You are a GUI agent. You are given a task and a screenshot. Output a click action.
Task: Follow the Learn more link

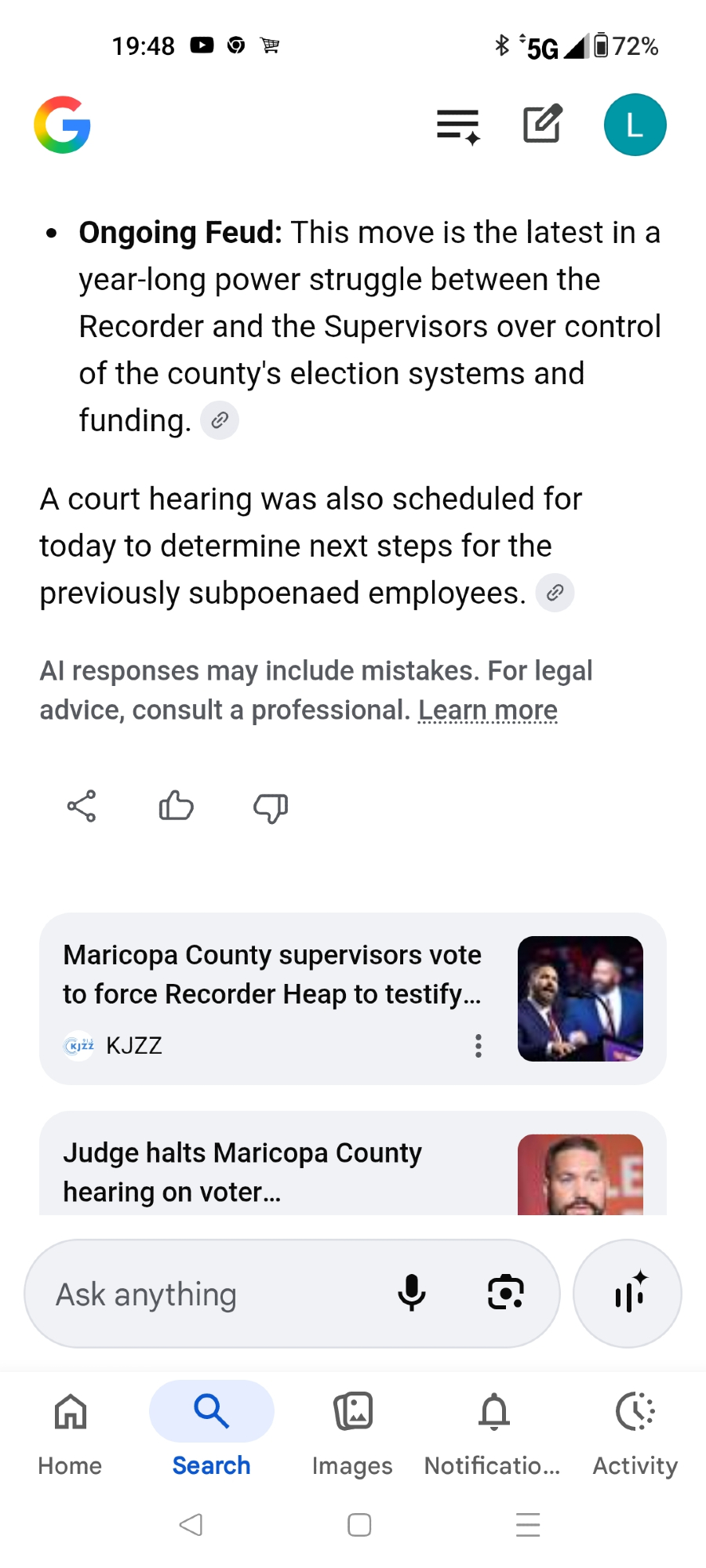point(487,710)
